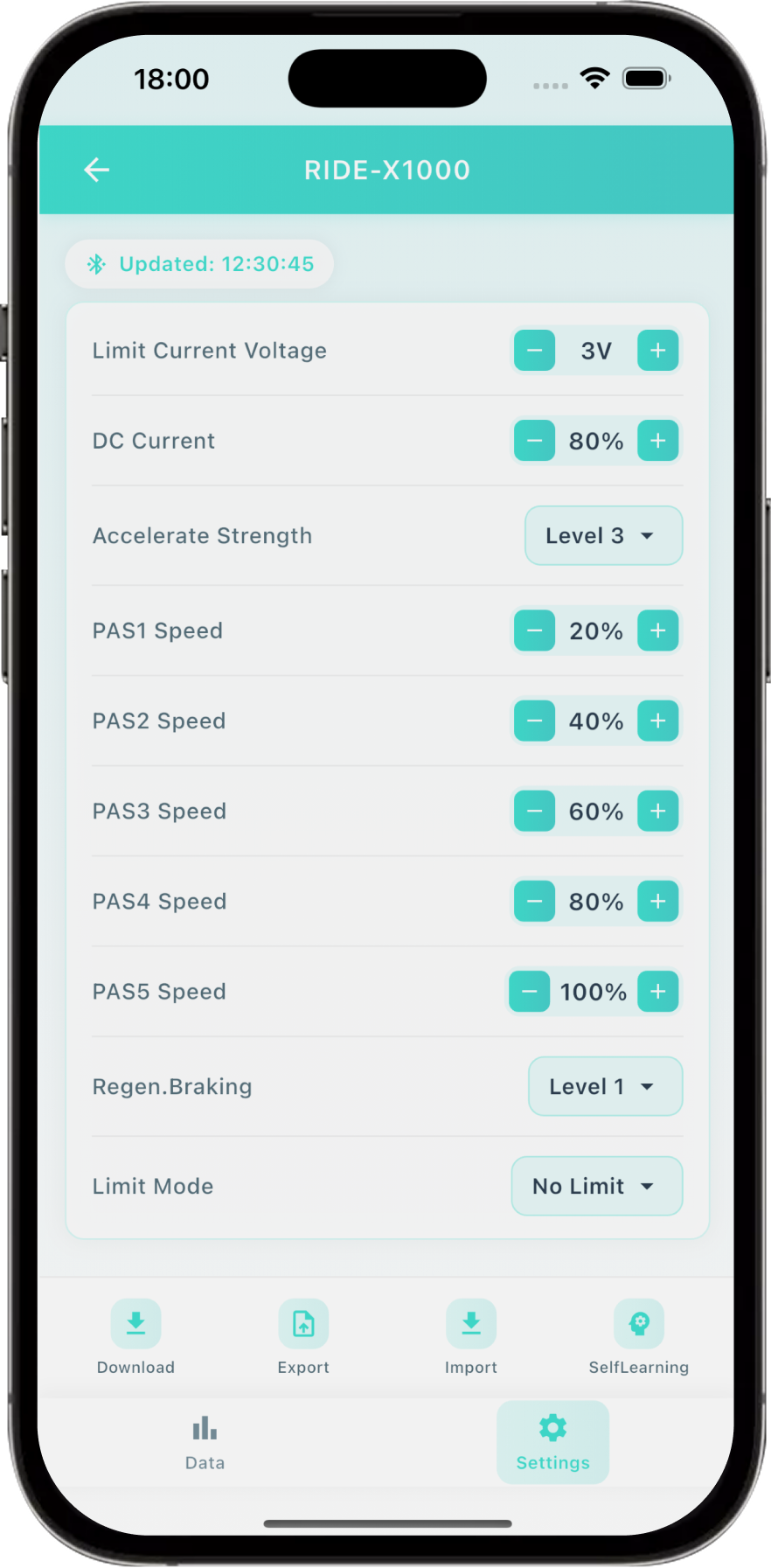Switch to the Data tab
Image resolution: width=771 pixels, height=1568 pixels.
(x=205, y=1442)
